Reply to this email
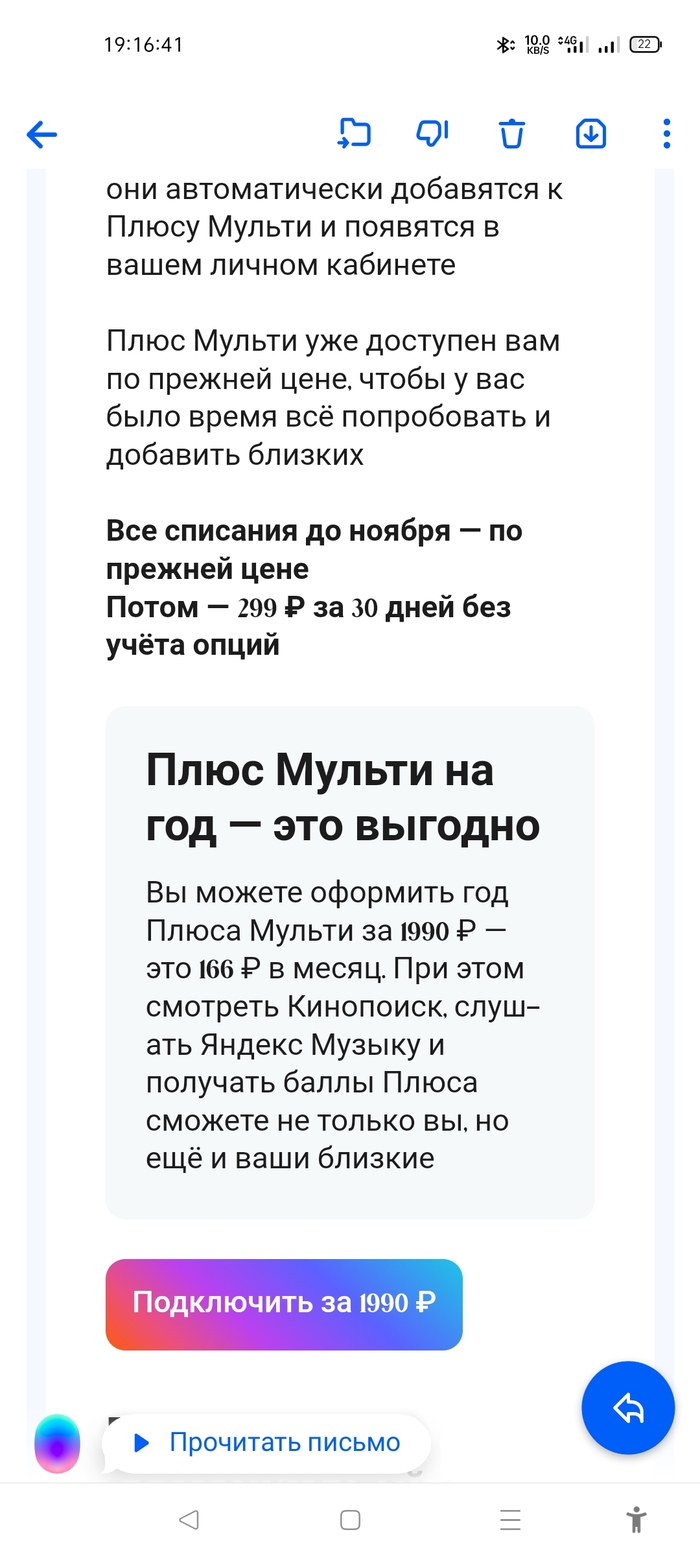 628,1408
